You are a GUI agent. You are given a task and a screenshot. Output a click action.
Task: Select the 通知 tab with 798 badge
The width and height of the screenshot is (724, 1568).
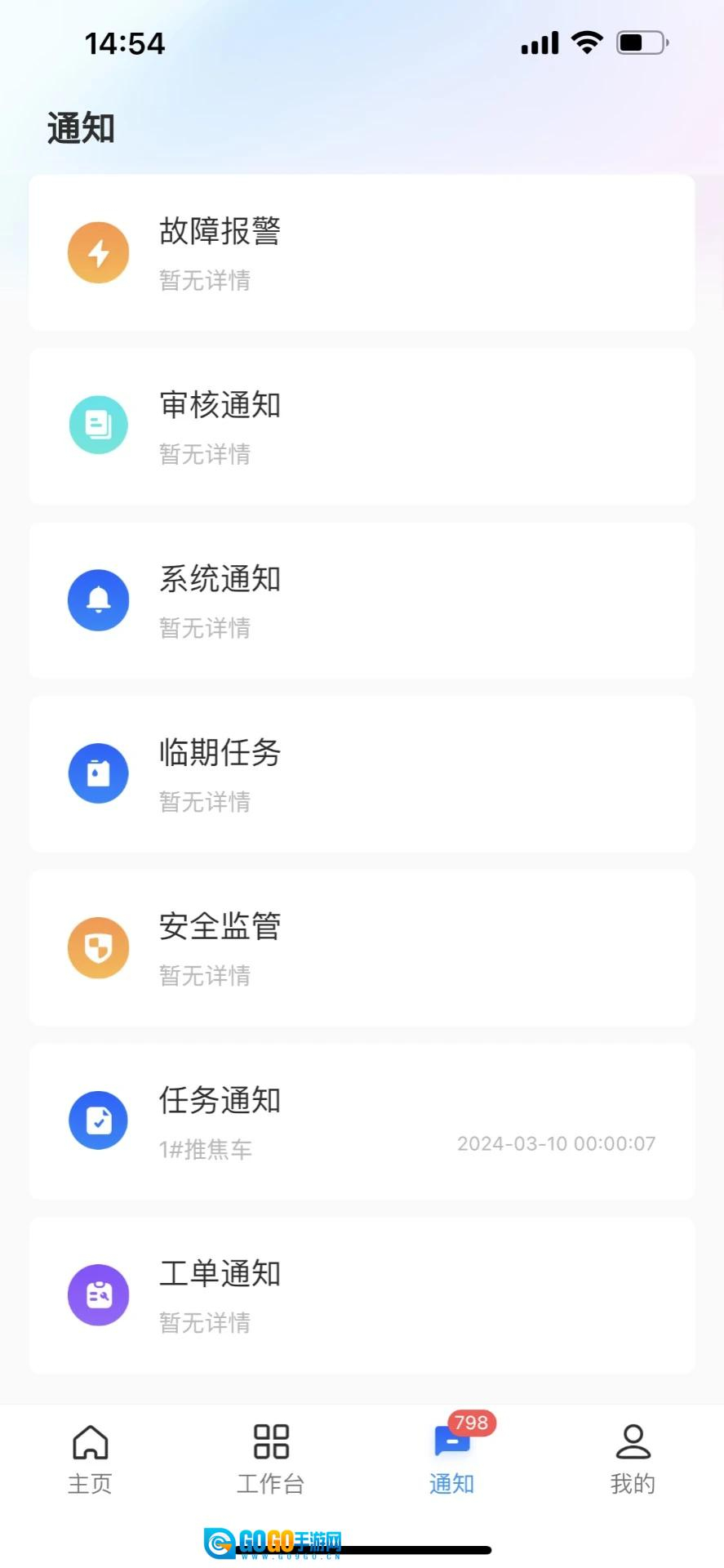(452, 1459)
